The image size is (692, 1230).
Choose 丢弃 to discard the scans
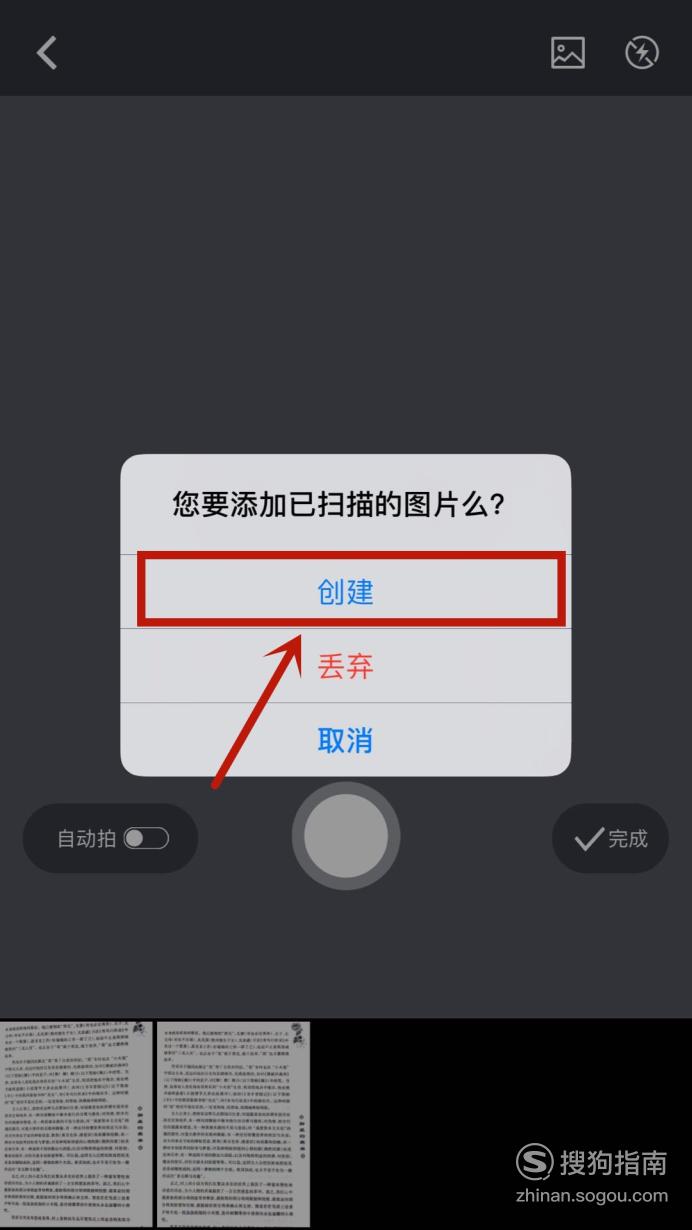click(346, 666)
